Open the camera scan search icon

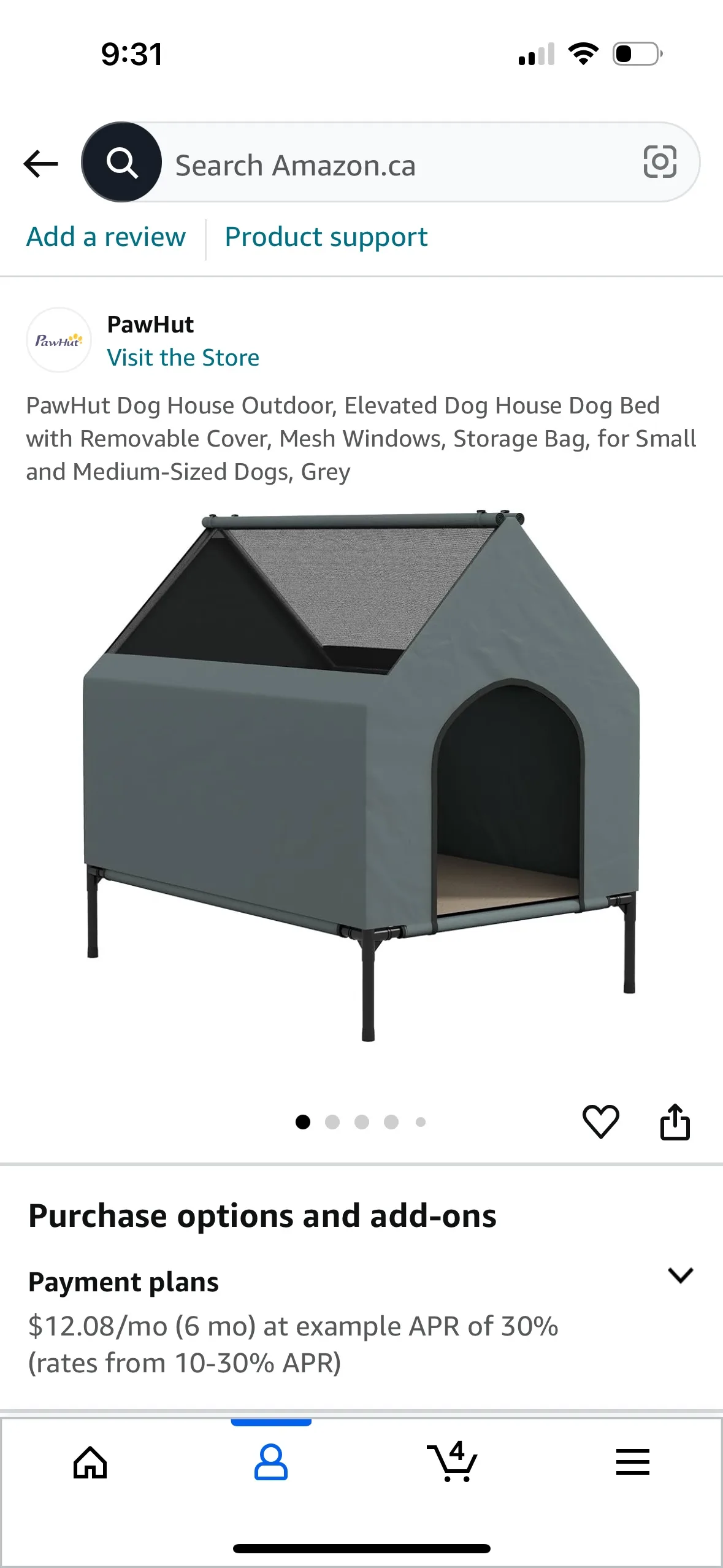(x=660, y=163)
